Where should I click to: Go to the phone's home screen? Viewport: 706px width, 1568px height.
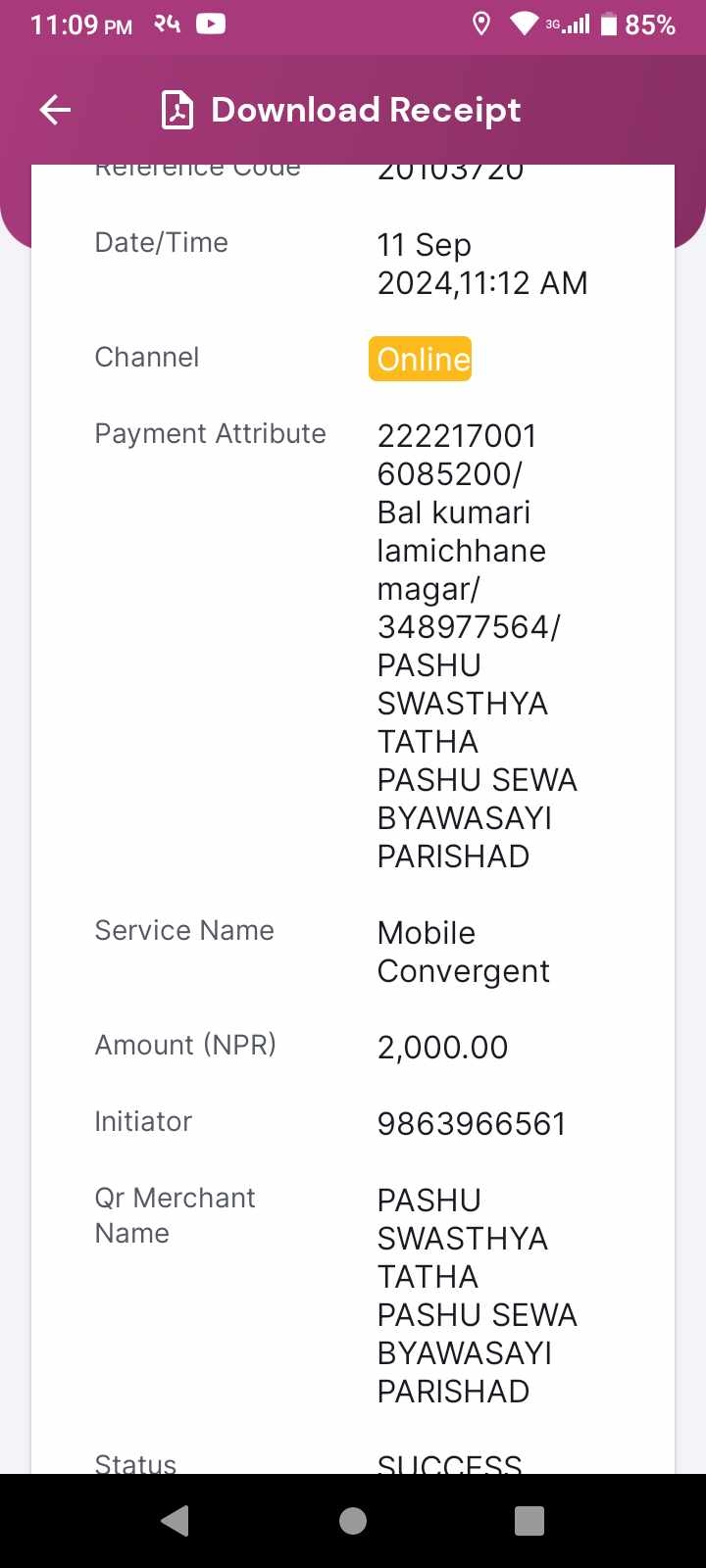coord(353,1520)
